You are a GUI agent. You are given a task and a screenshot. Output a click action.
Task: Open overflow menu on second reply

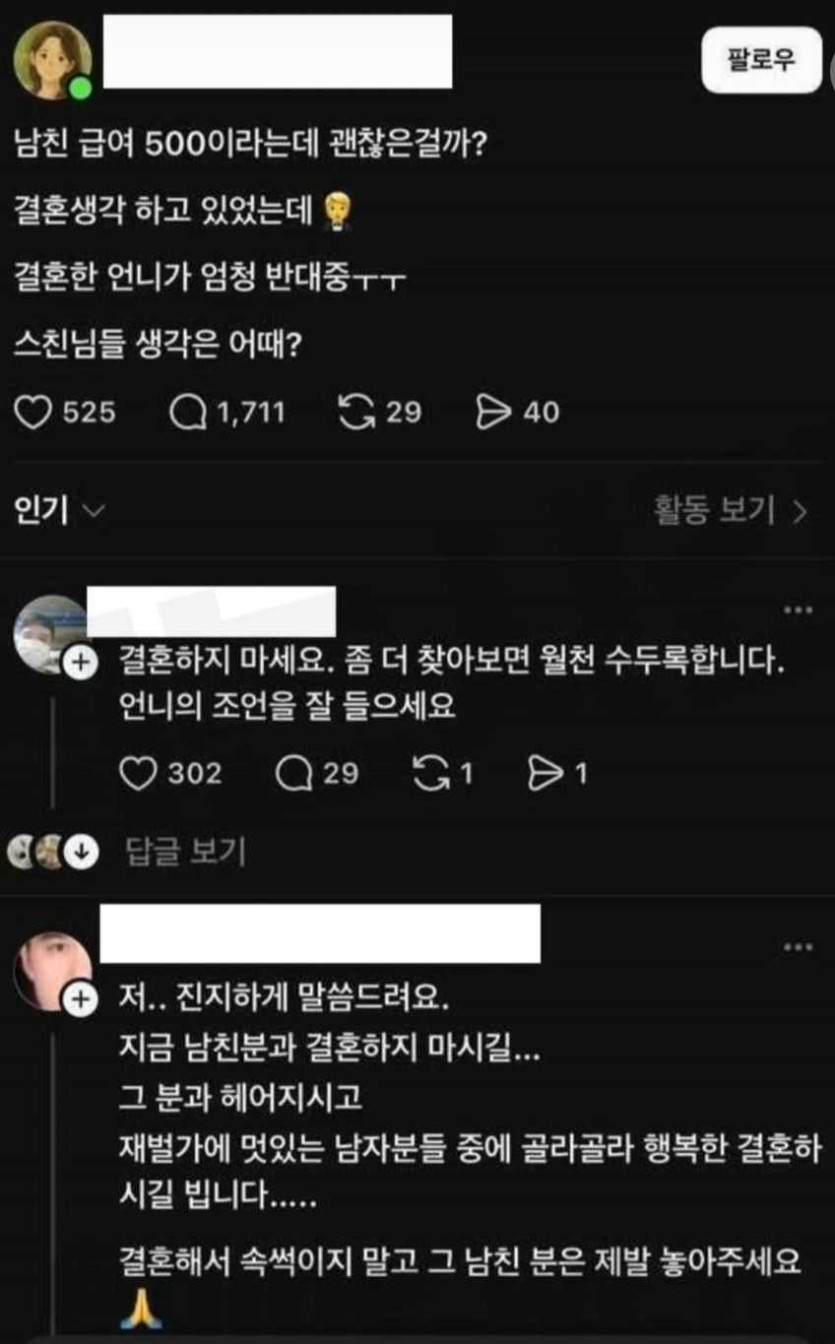(797, 947)
